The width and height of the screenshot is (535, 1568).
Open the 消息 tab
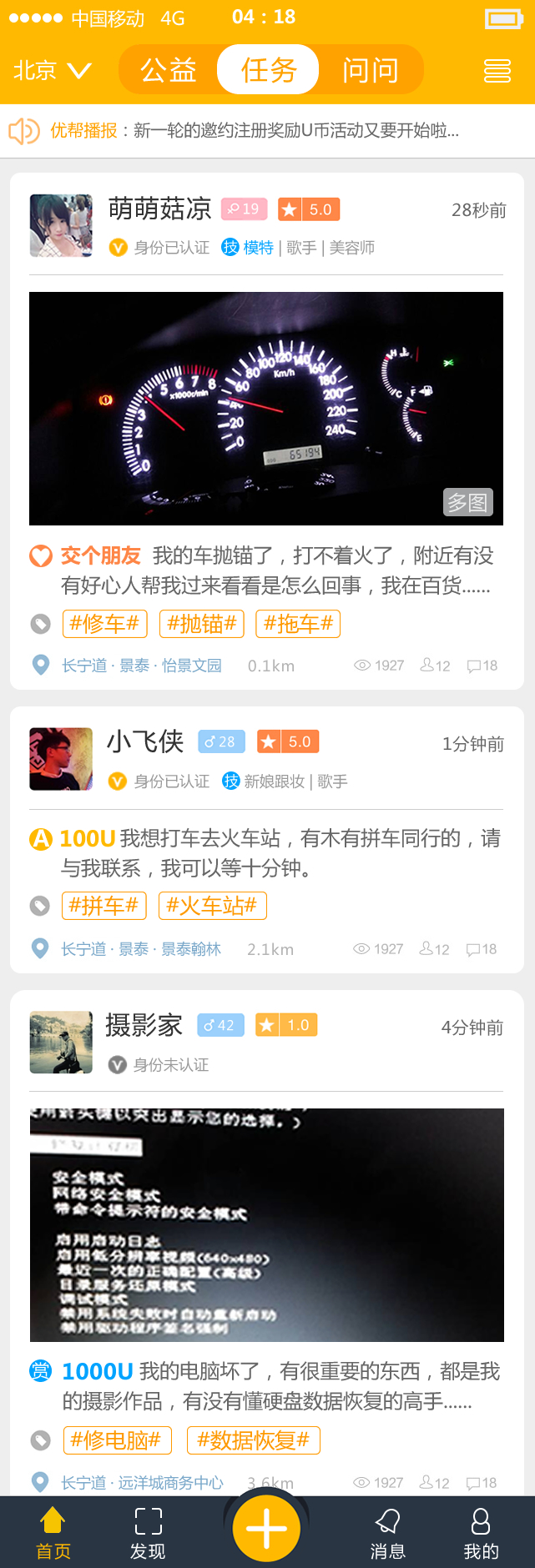click(x=387, y=1533)
